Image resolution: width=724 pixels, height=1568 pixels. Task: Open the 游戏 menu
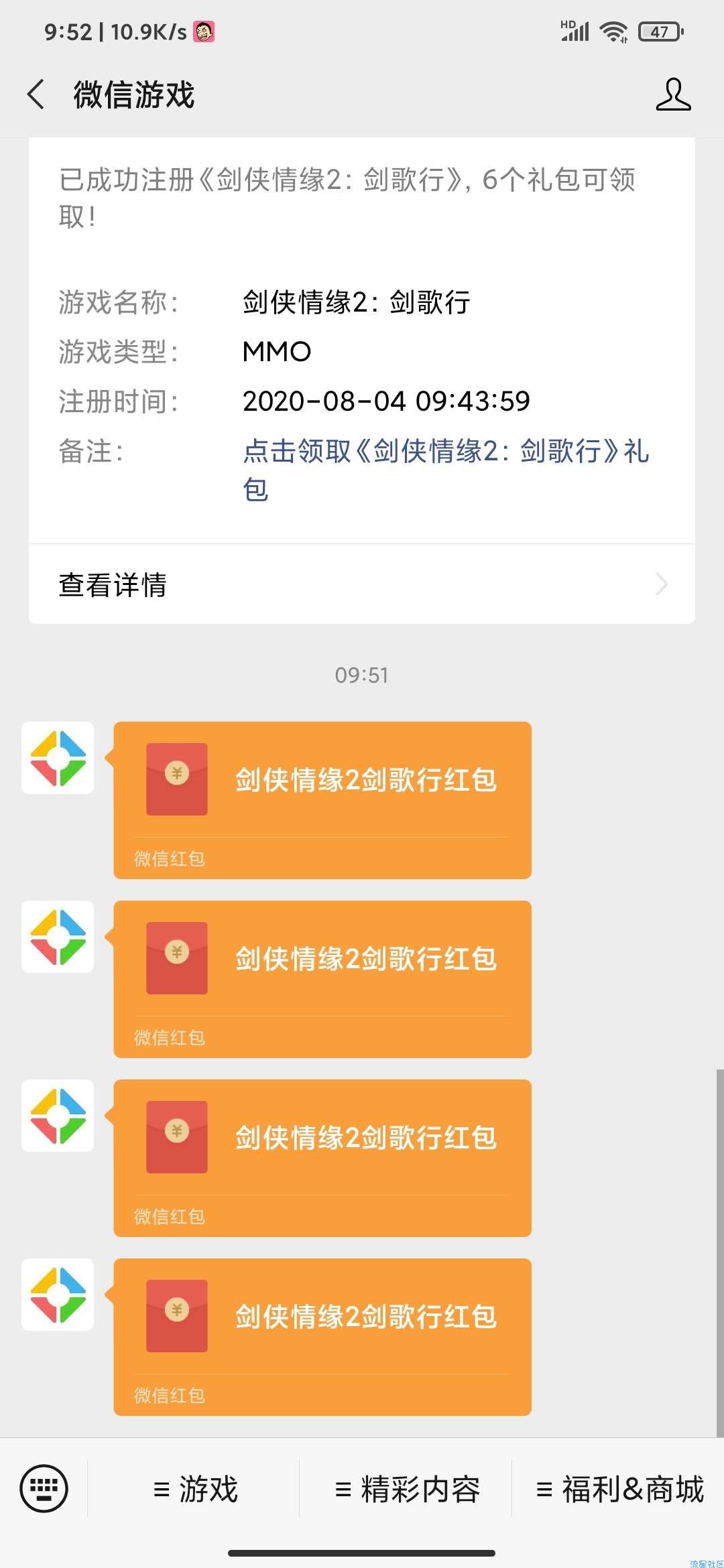tap(194, 1489)
